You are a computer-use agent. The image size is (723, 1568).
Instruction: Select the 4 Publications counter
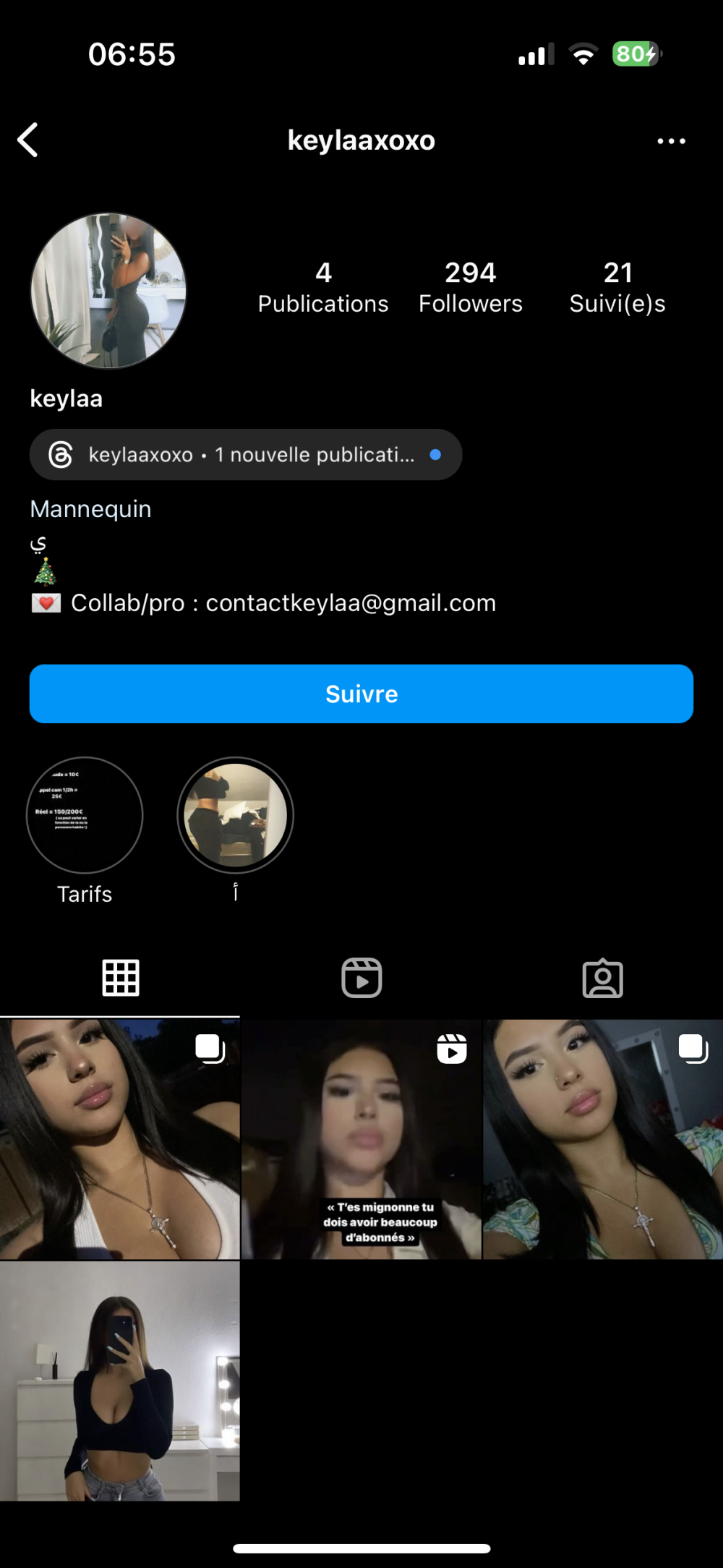click(323, 288)
